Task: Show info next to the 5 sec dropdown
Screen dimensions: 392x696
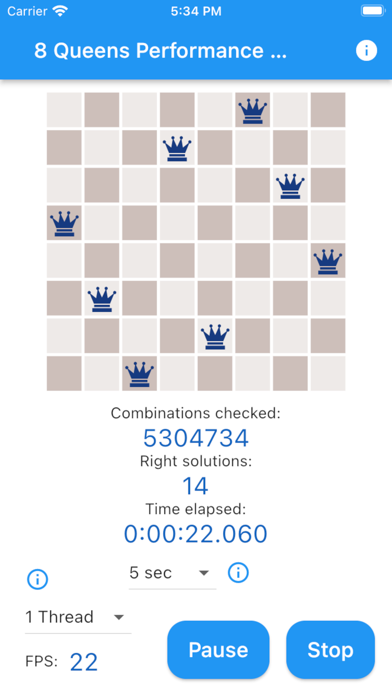Action: 238,573
